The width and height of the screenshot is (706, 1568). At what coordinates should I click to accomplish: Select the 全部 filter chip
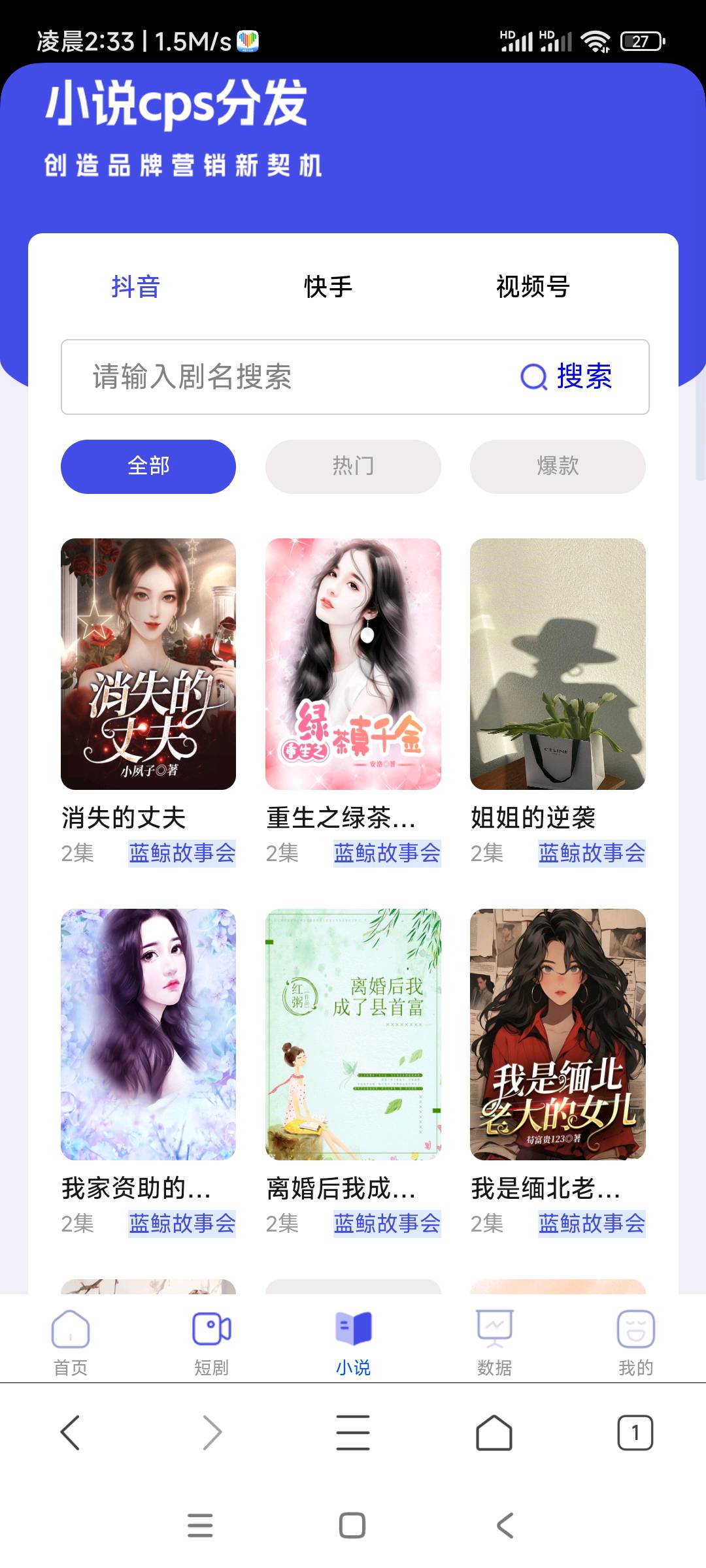coord(148,466)
